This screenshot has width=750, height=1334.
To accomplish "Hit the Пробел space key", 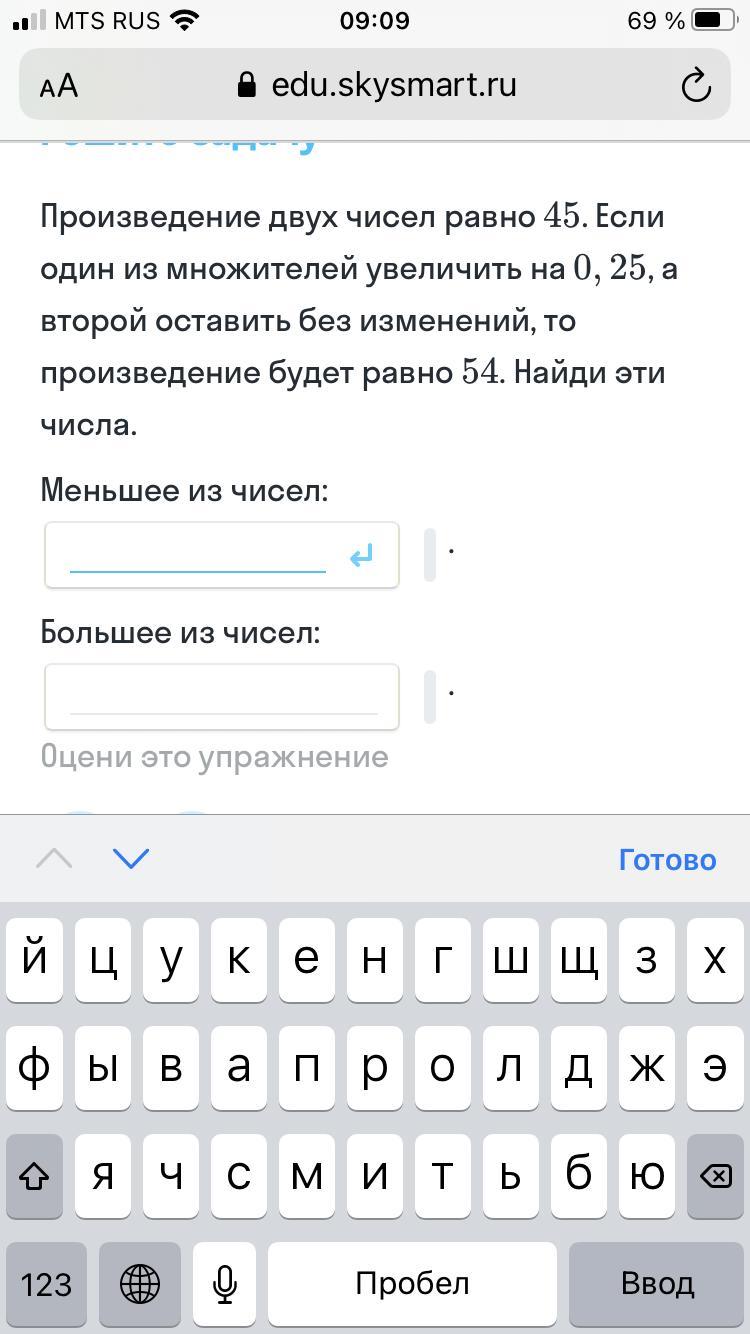I will (412, 1283).
